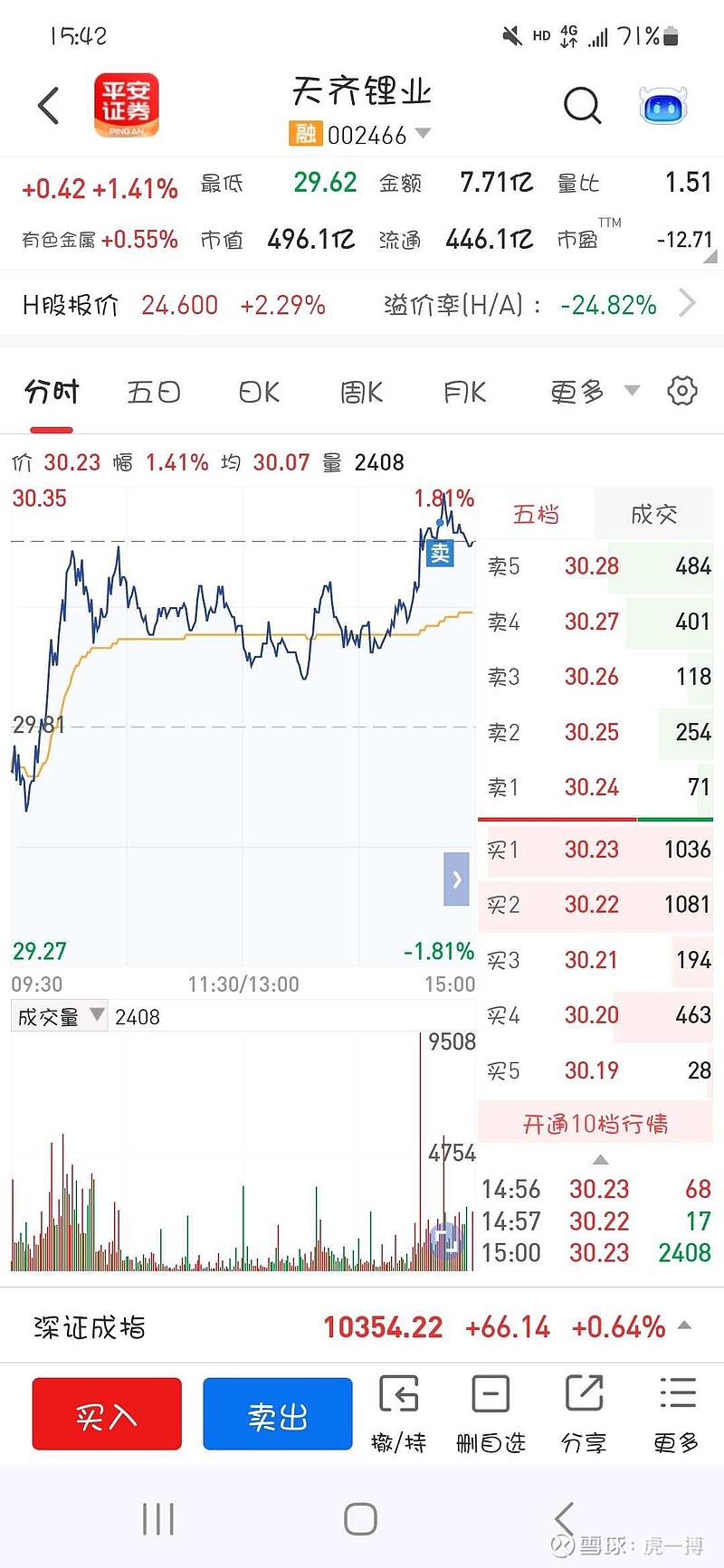Image resolution: width=724 pixels, height=1568 pixels.
Task: Expand the stock code 002466 dropdown
Action: pyautogui.click(x=423, y=134)
